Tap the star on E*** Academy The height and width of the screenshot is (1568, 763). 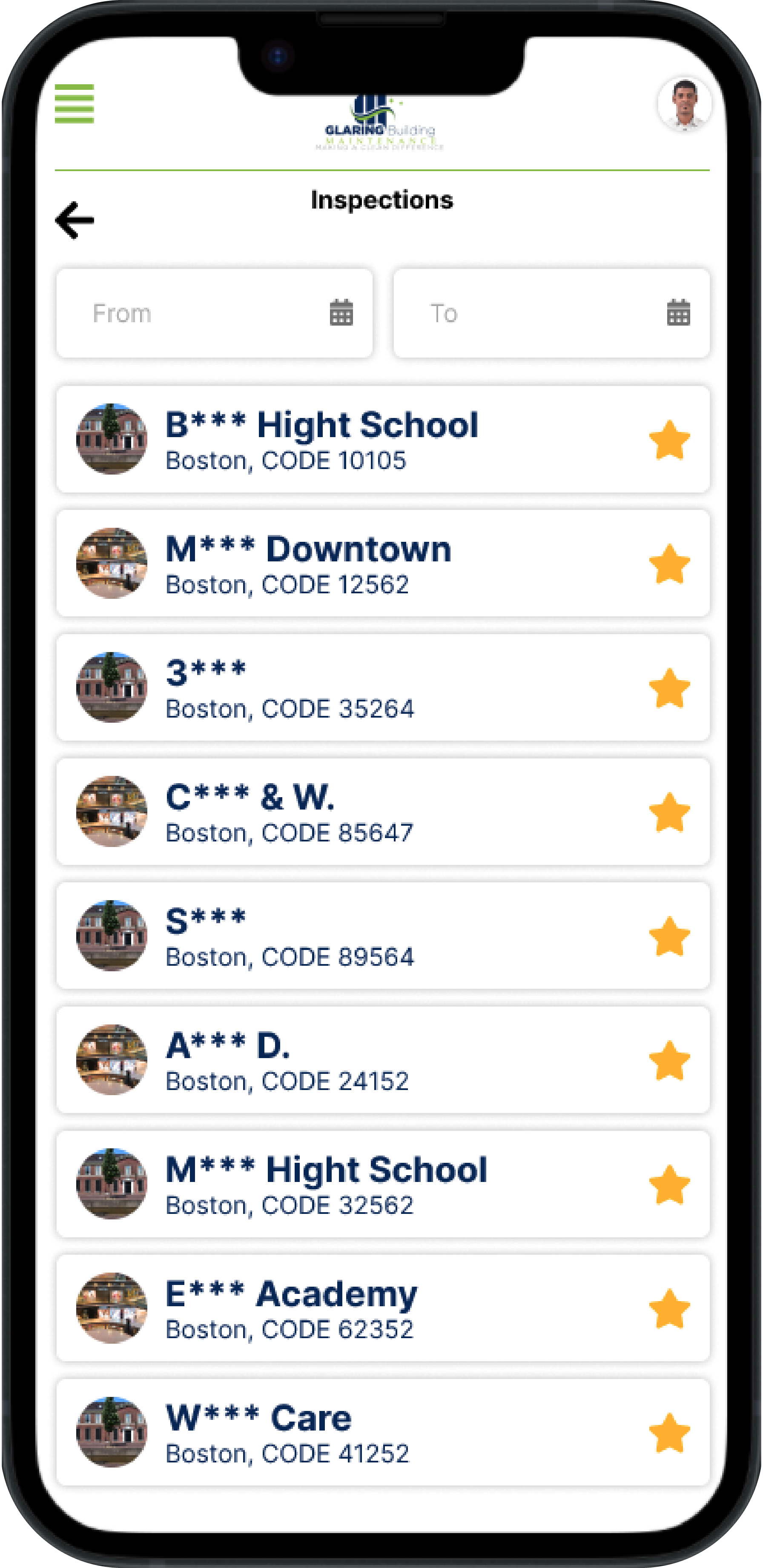(669, 1309)
